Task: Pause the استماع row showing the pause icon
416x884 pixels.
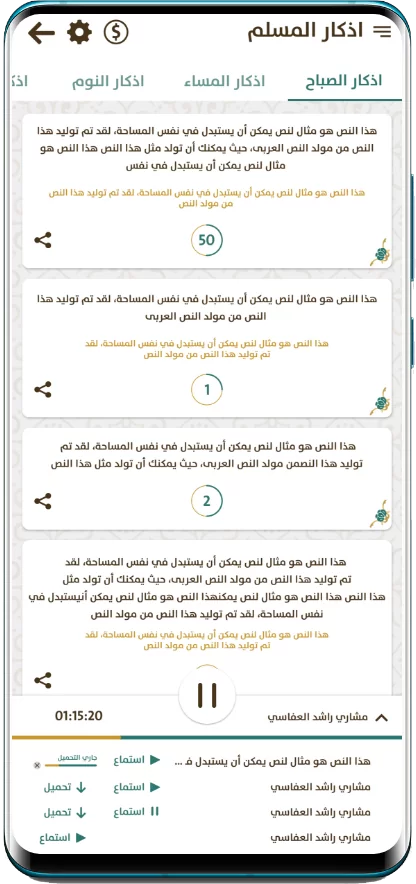Action: click(x=137, y=812)
